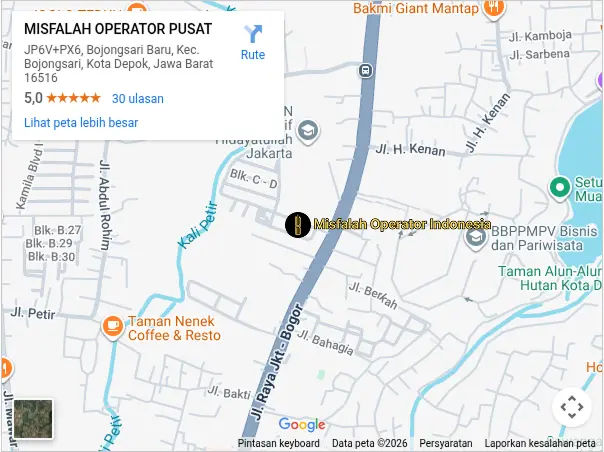Open the Persyaratan terms link

click(445, 443)
